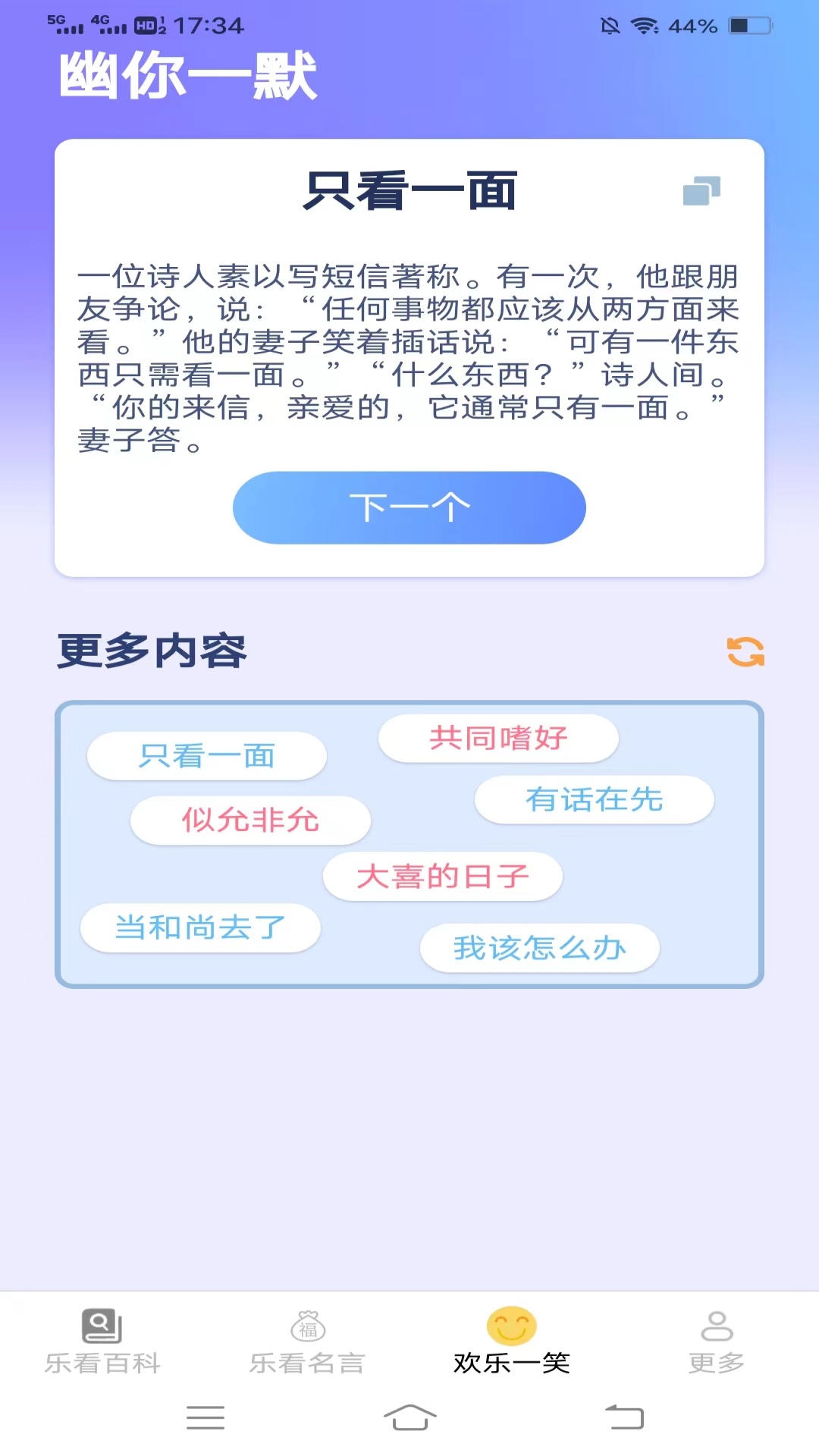The height and width of the screenshot is (1456, 819).
Task: Open the joke 只看一面 chip
Action: tap(206, 756)
